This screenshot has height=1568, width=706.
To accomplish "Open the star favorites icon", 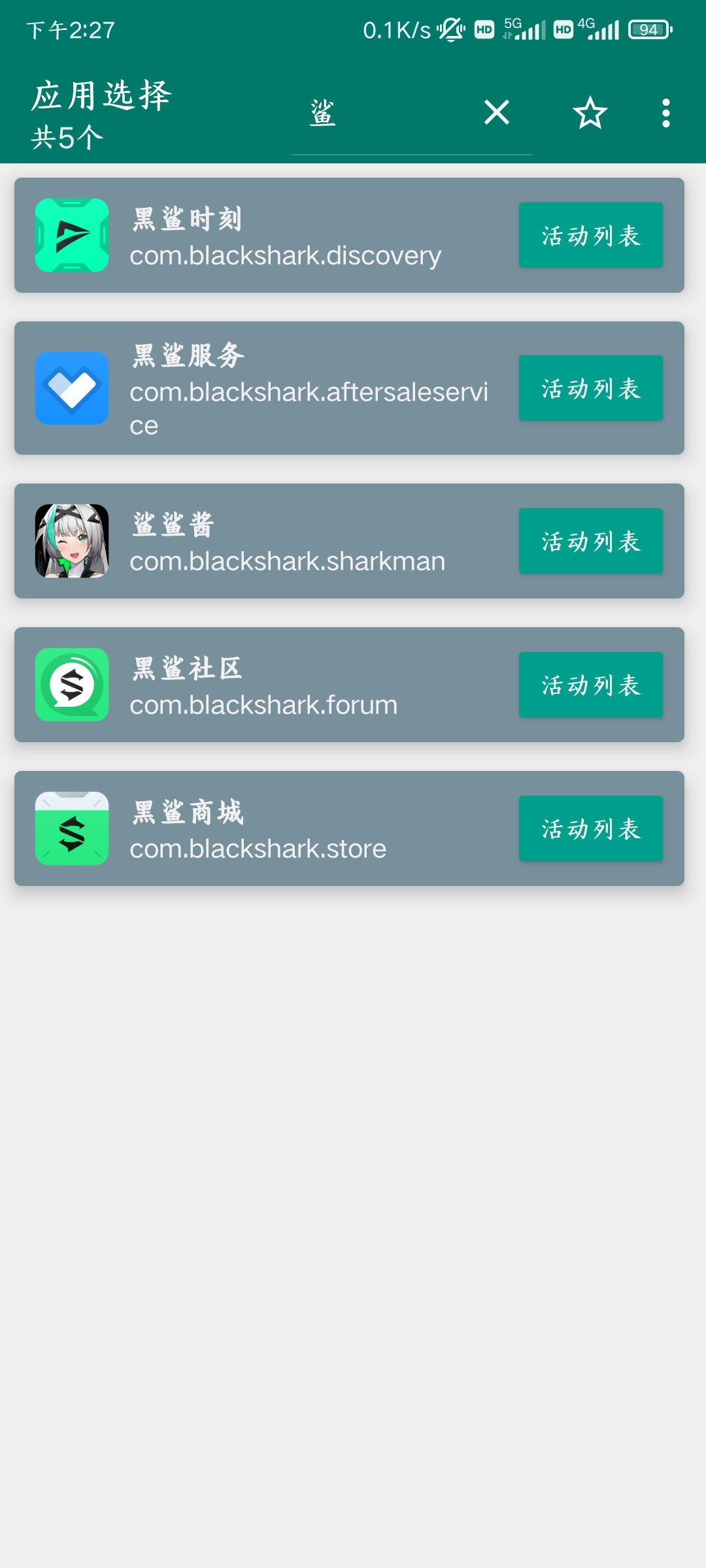I will point(590,113).
